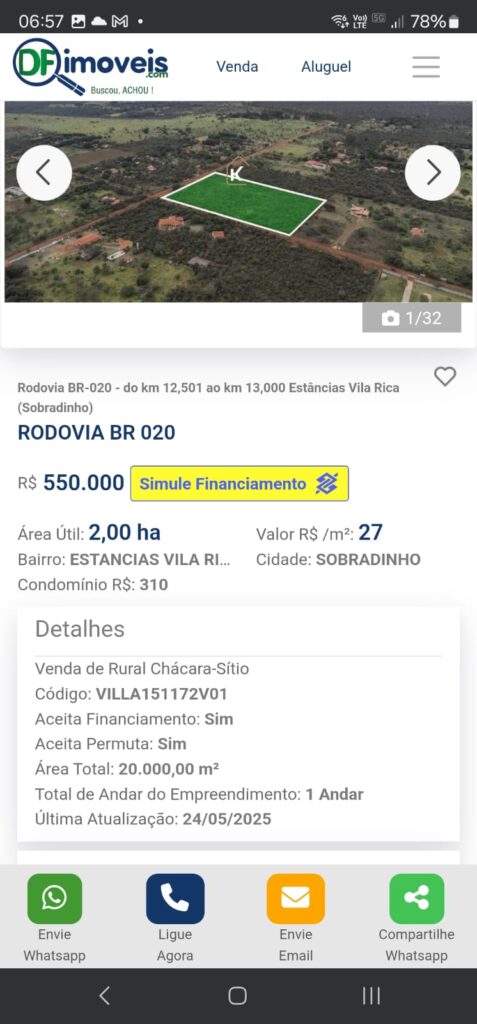Tap the DF Imoveis logo to go home

pos(91,67)
